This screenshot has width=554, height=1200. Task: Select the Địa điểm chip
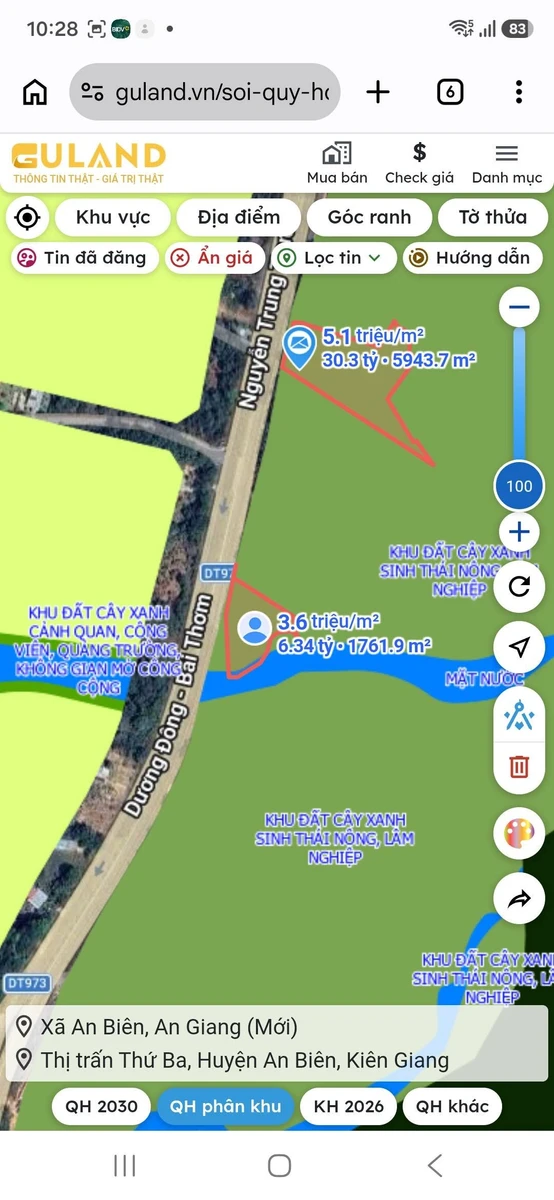point(239,217)
